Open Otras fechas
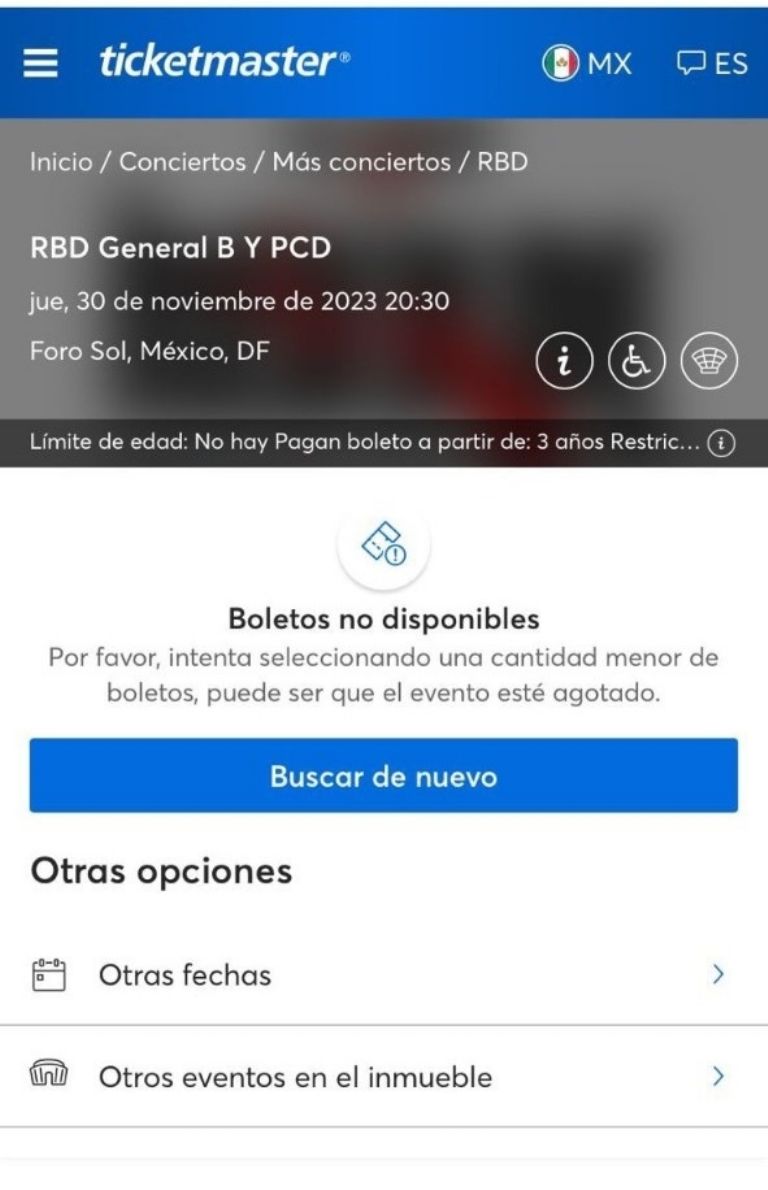This screenshot has width=768, height=1190. click(383, 975)
